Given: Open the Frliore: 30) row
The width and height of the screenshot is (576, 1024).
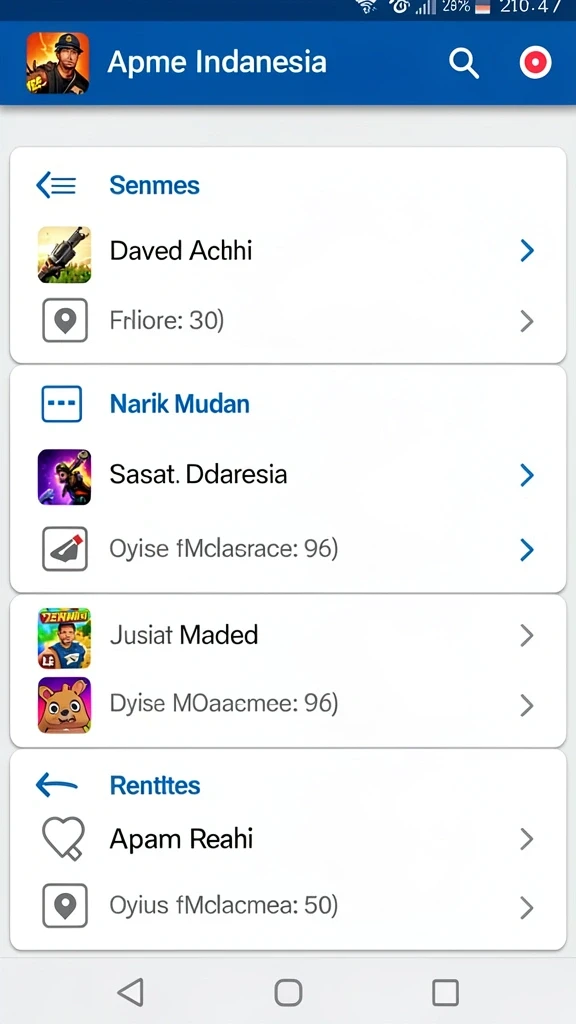Looking at the screenshot, I should point(288,321).
